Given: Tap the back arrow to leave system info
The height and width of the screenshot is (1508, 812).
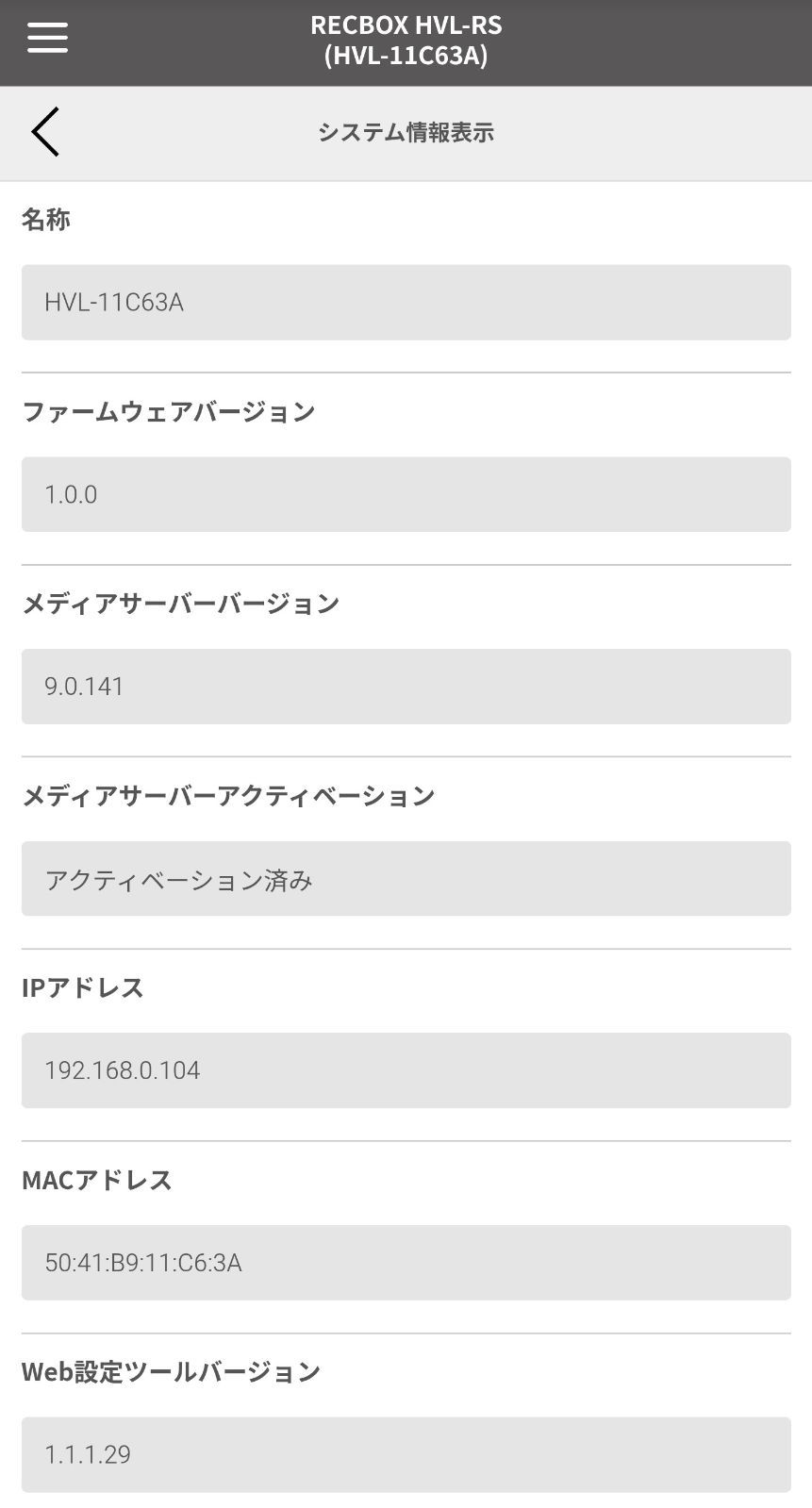Looking at the screenshot, I should pyautogui.click(x=45, y=132).
